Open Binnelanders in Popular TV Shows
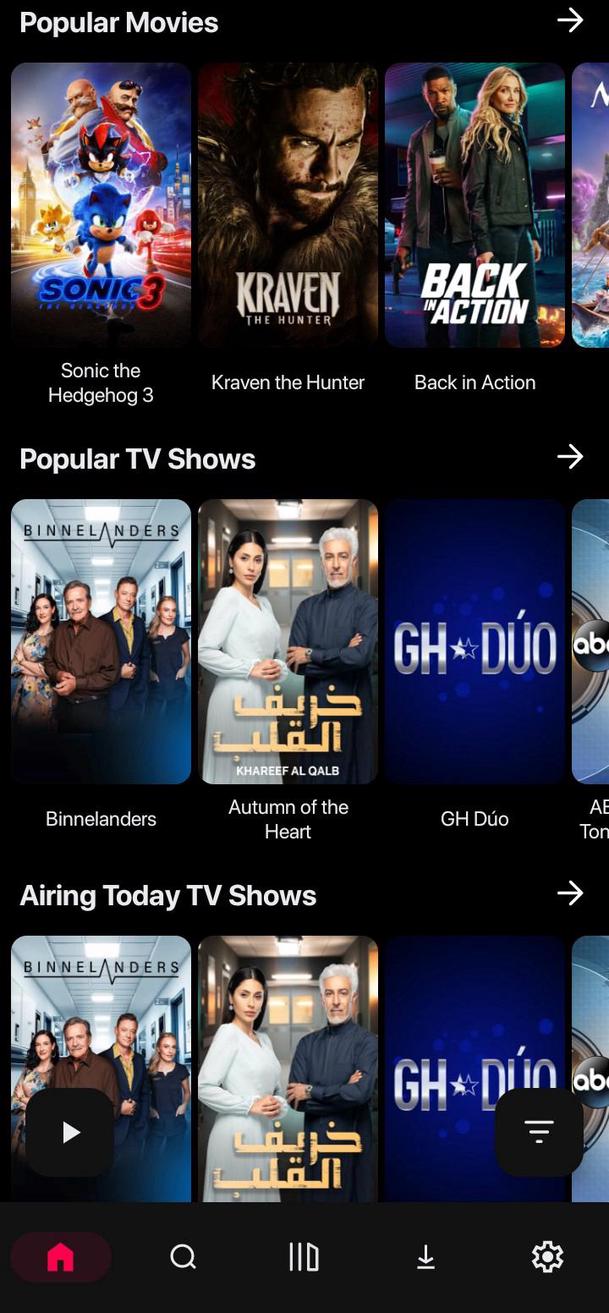Image resolution: width=609 pixels, height=1313 pixels. point(101,641)
